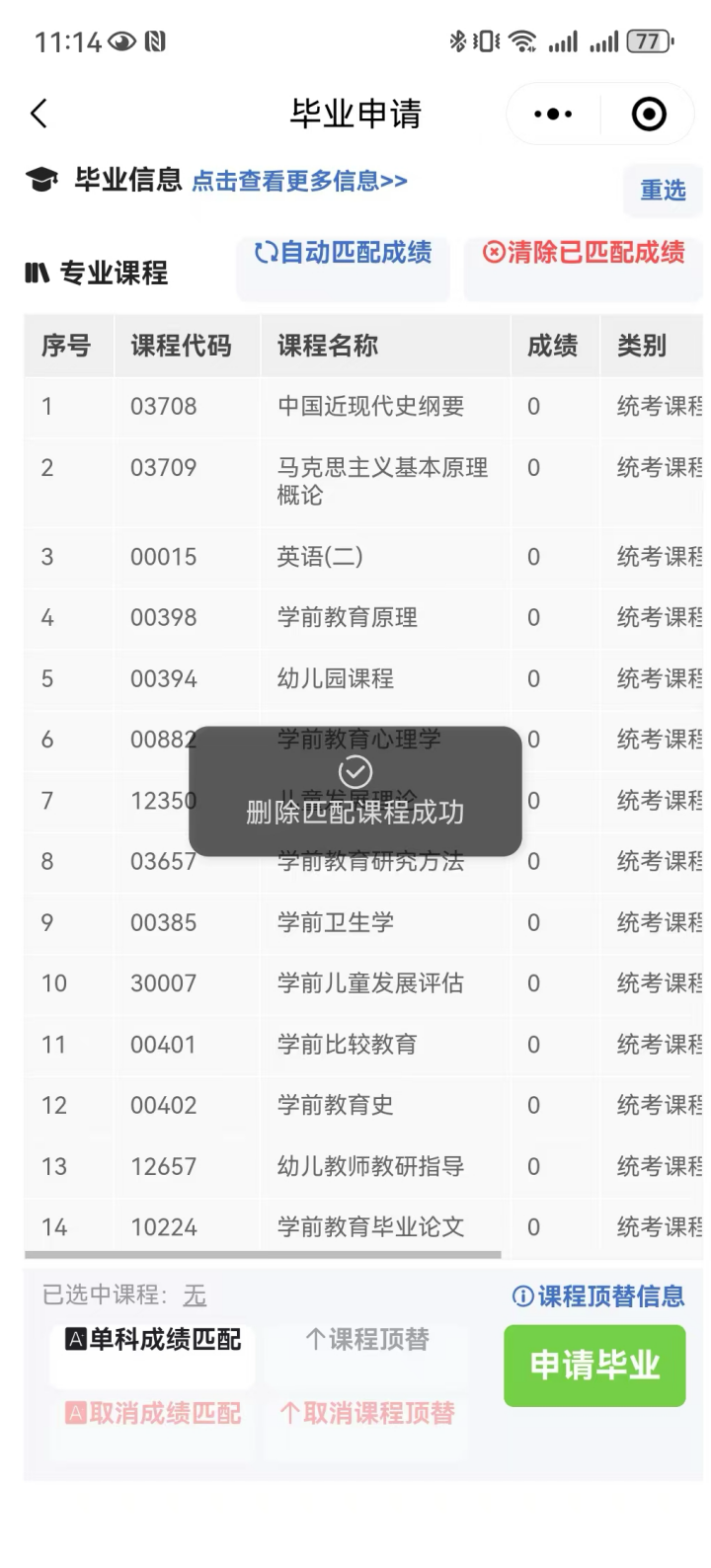Tap the green 申请毕业 button
This screenshot has width=711, height=1568.
594,1366
